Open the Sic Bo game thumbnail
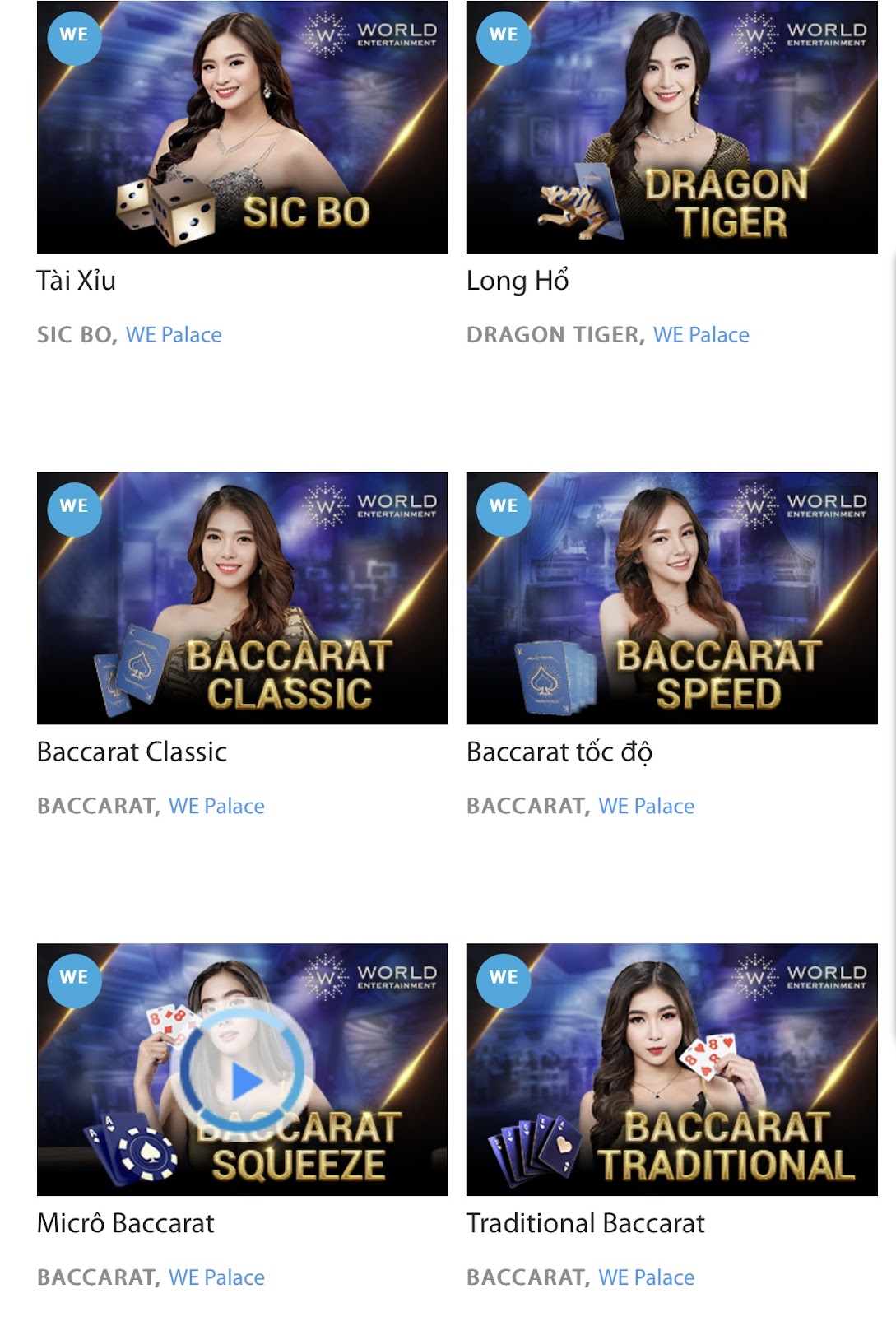This screenshot has height=1317, width=896. 242,128
